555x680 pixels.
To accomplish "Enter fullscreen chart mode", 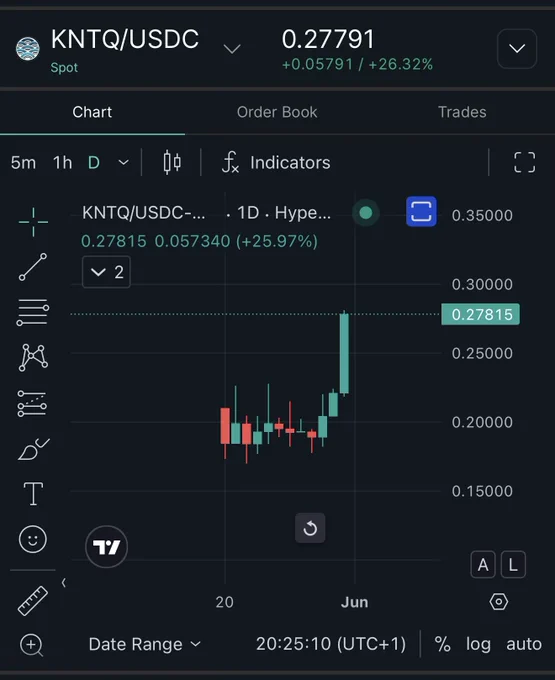I will click(x=525, y=163).
